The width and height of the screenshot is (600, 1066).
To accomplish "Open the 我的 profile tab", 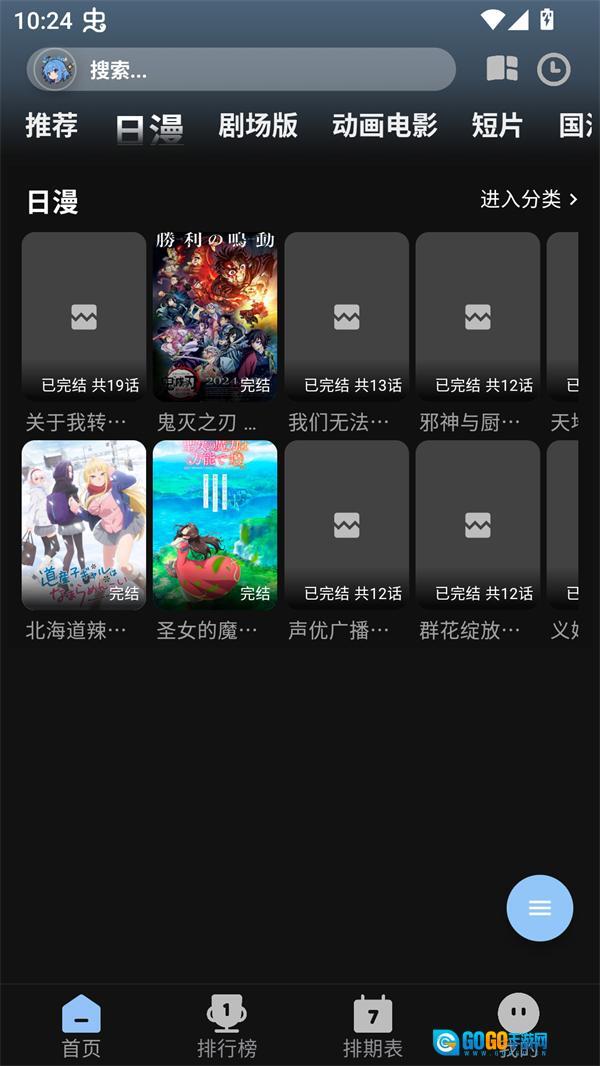I will click(518, 1026).
